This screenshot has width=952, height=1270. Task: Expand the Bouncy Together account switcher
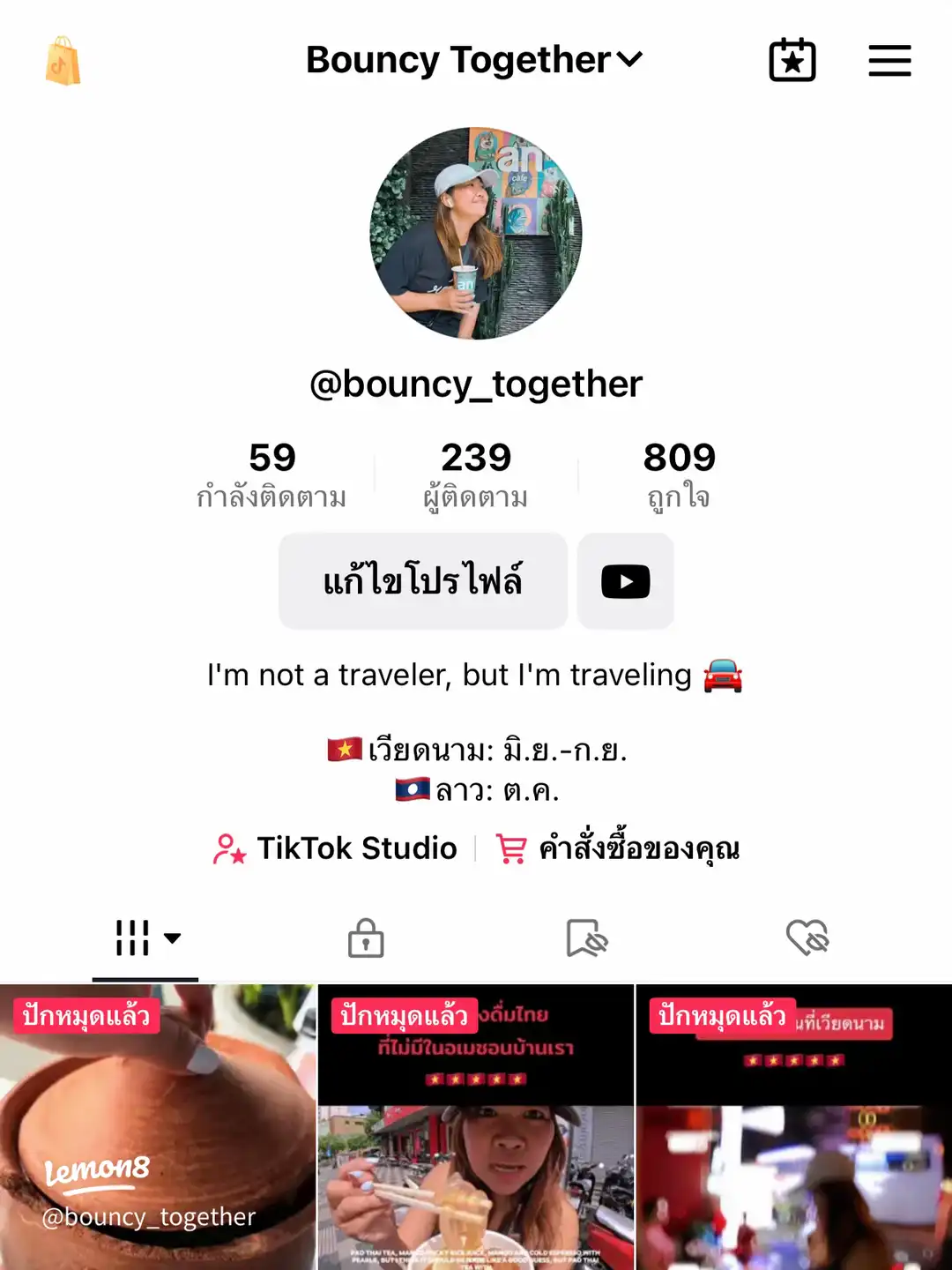[x=476, y=60]
